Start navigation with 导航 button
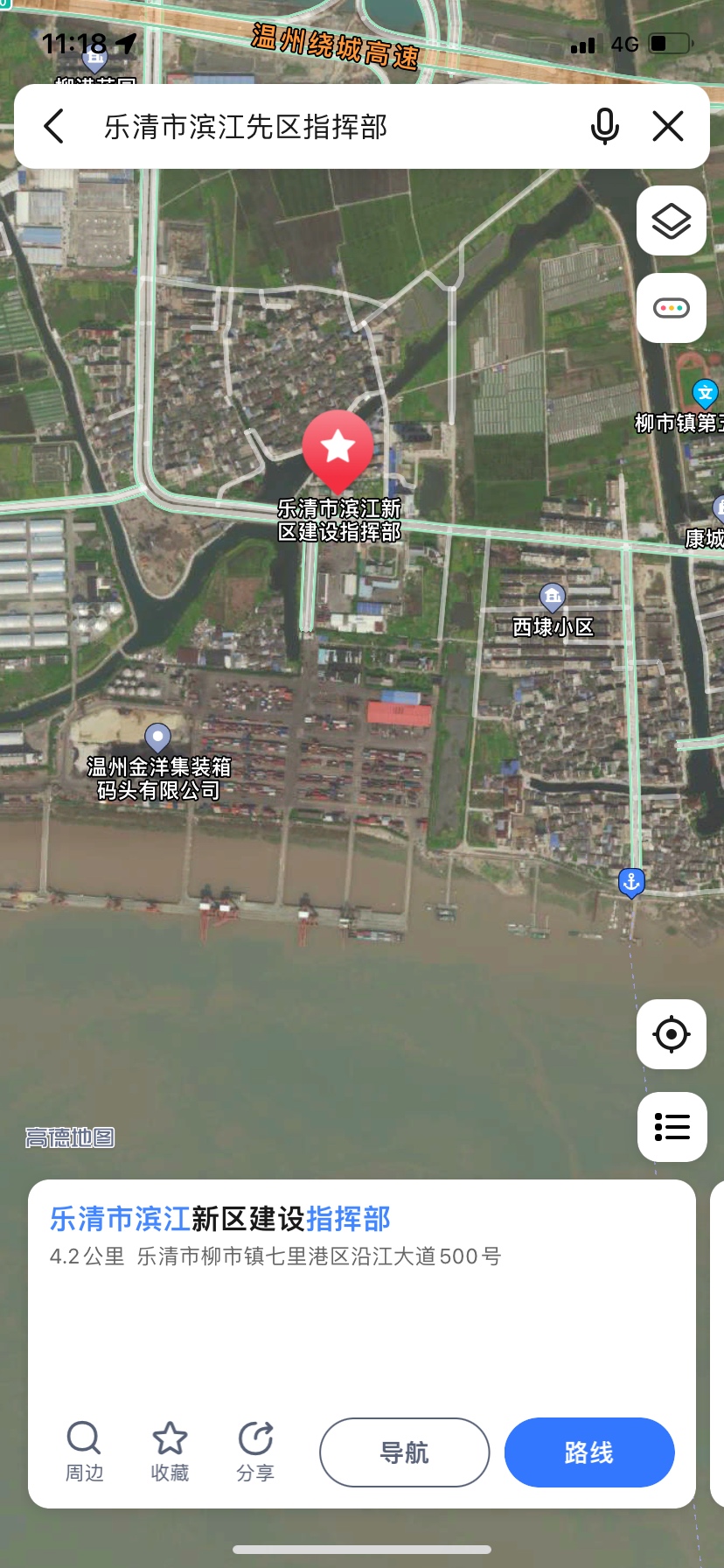Image resolution: width=724 pixels, height=1568 pixels. (404, 1452)
